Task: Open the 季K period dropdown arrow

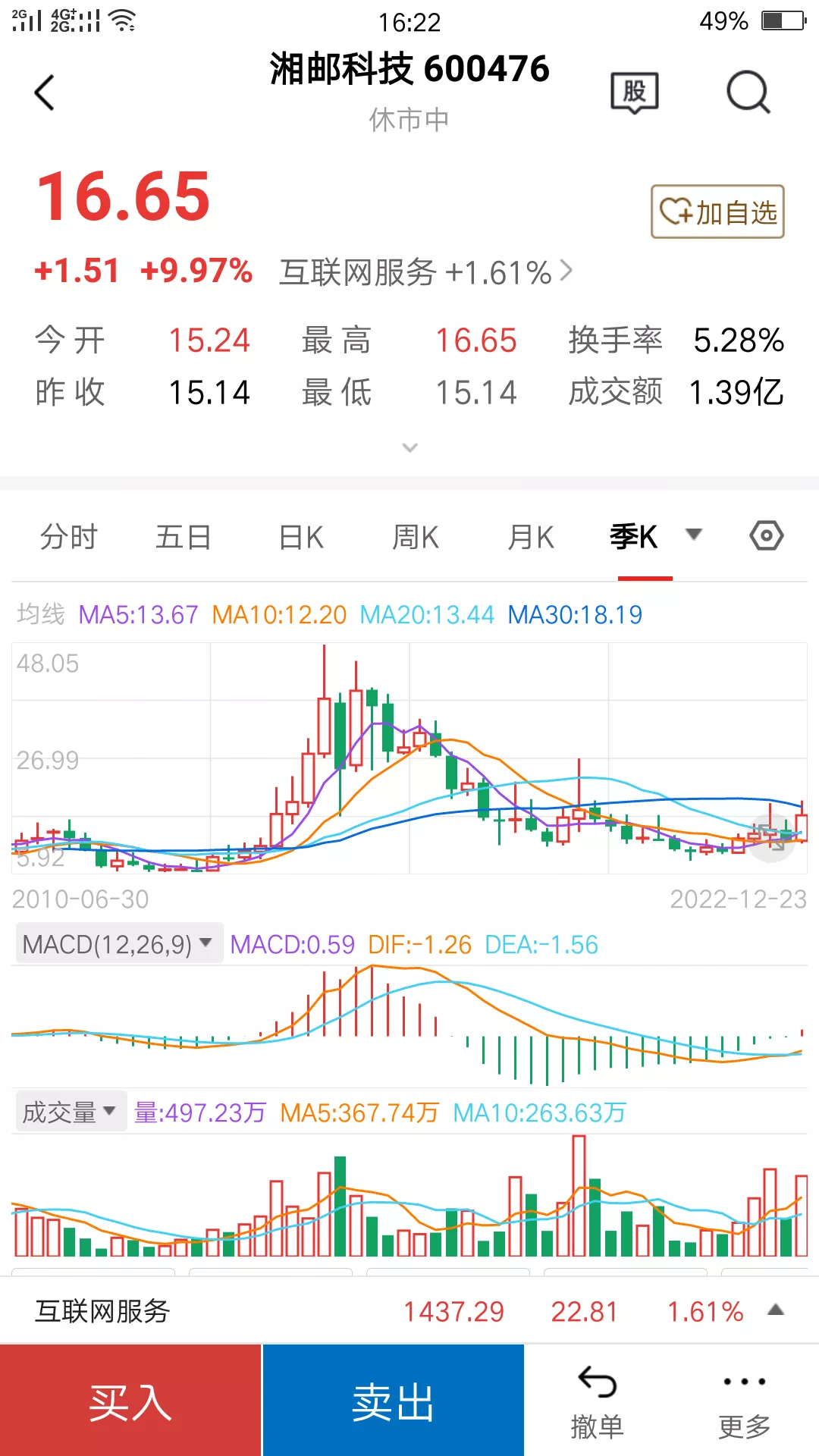Action: 693,535
